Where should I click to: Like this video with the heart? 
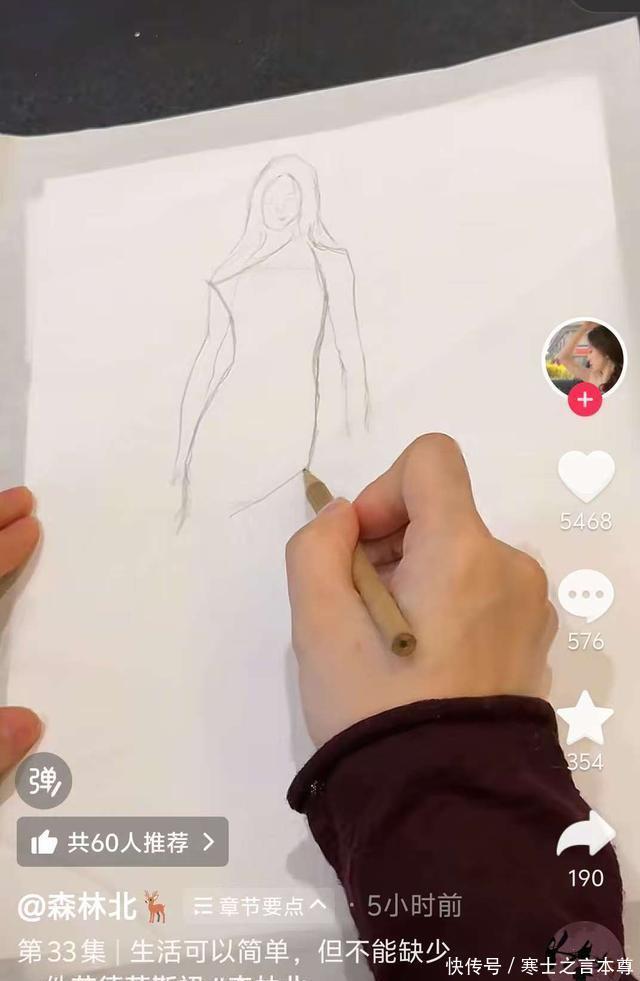586,475
